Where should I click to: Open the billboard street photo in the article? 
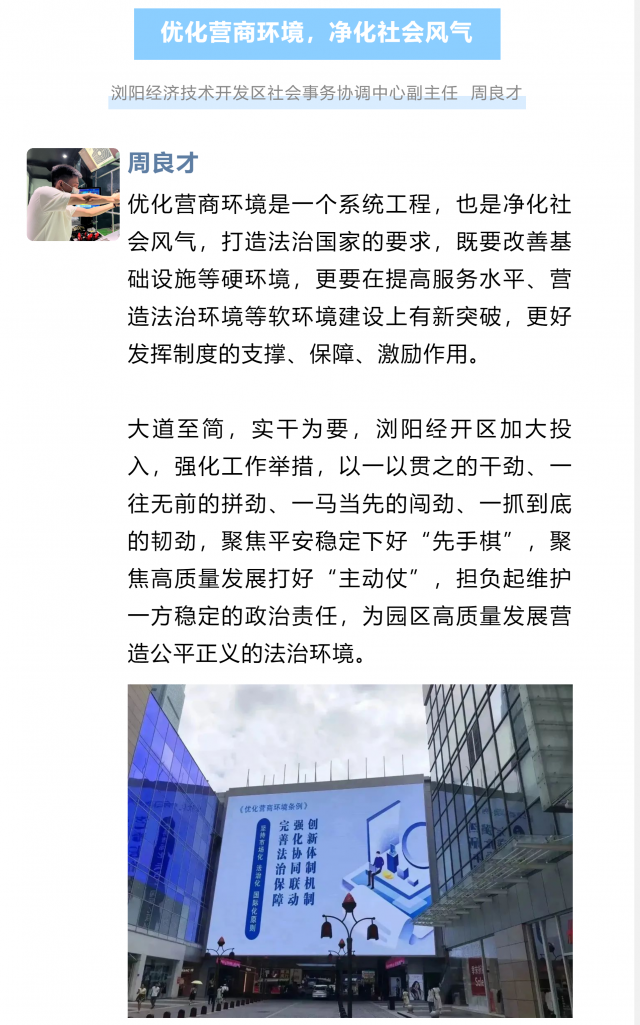pyautogui.click(x=350, y=852)
